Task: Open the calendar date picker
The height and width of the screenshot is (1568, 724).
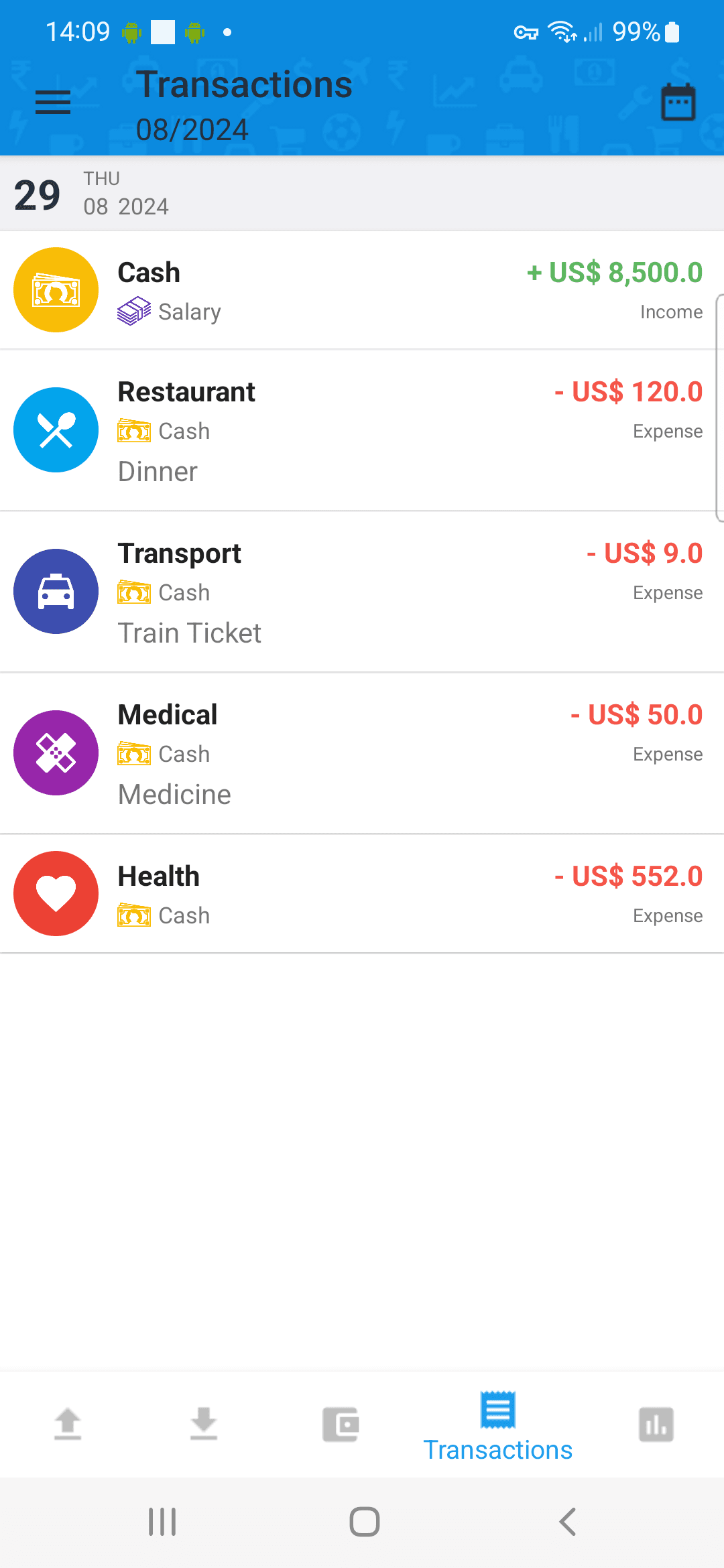Action: coord(677,102)
